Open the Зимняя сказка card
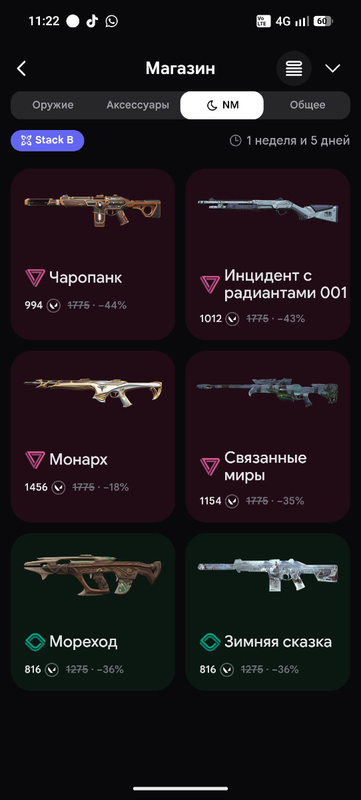 click(x=268, y=612)
